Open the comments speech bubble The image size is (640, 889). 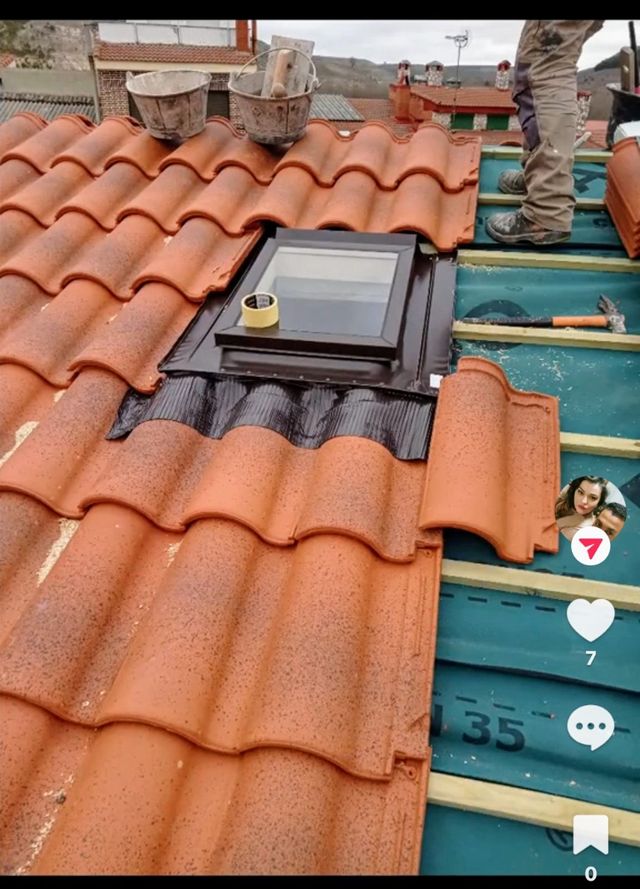[590, 726]
